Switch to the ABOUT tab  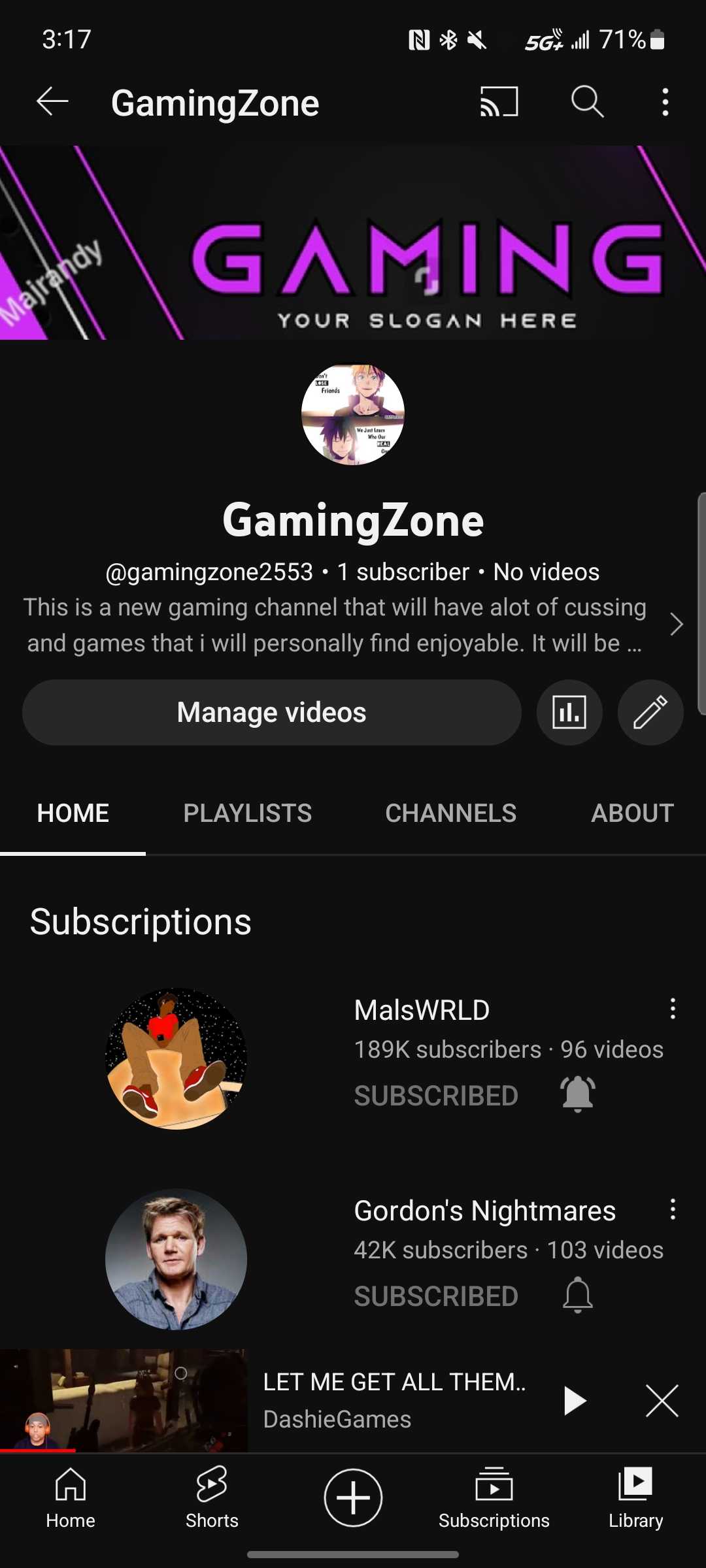point(632,813)
